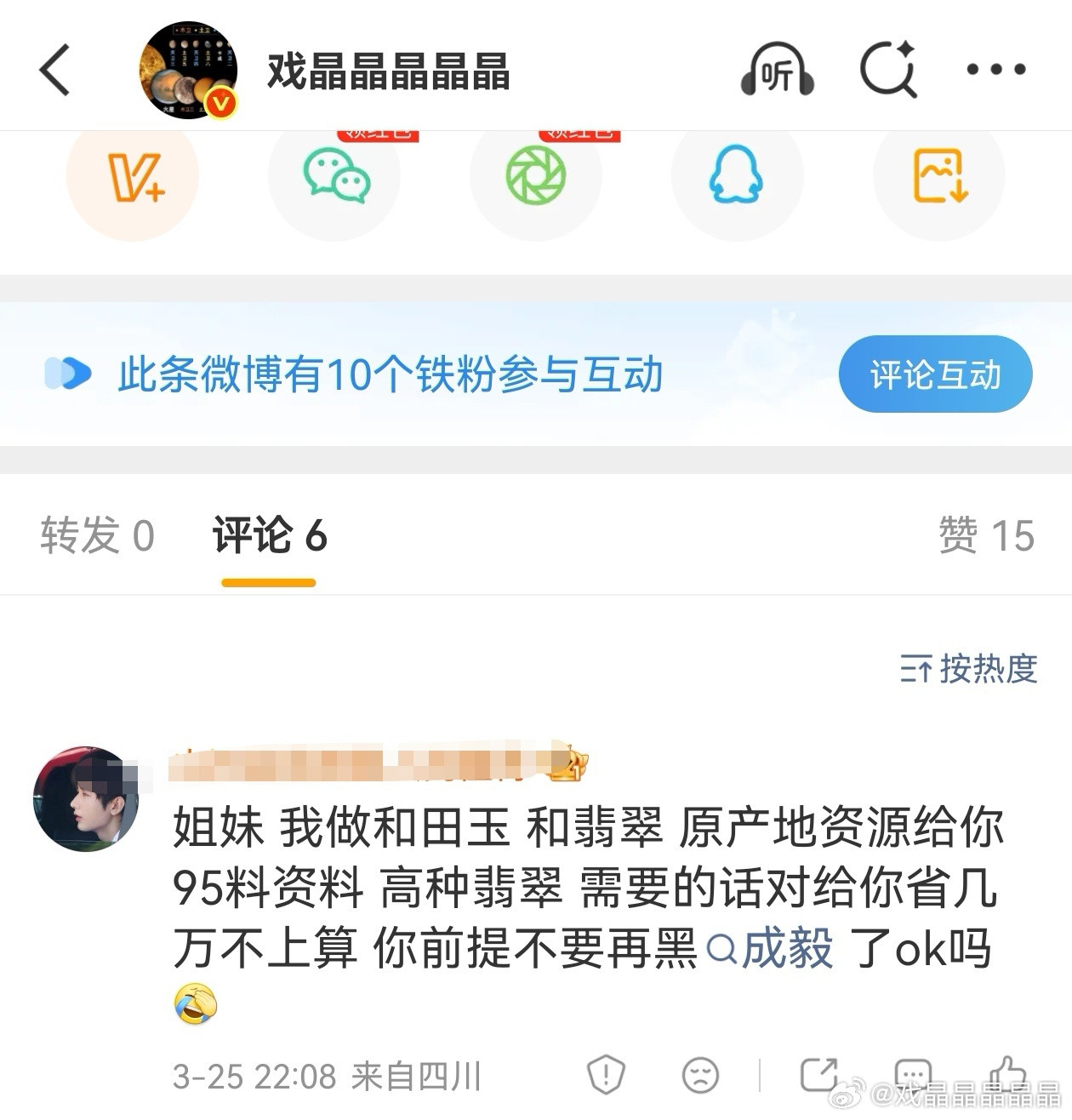Save the post as an image
Screen dimensions: 1072x1120
938,175
